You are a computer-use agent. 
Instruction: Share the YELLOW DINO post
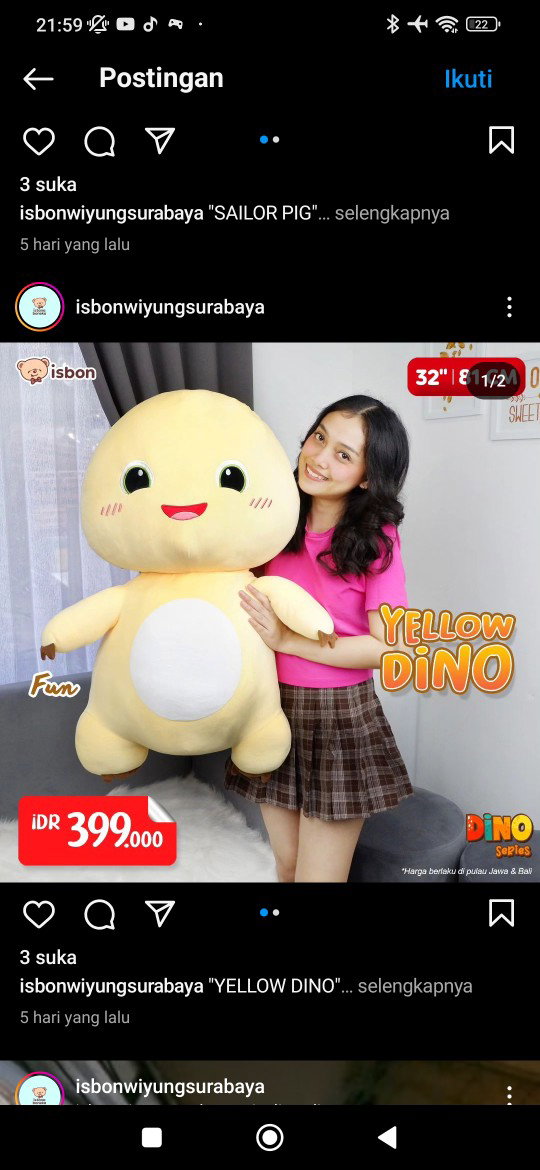160,913
